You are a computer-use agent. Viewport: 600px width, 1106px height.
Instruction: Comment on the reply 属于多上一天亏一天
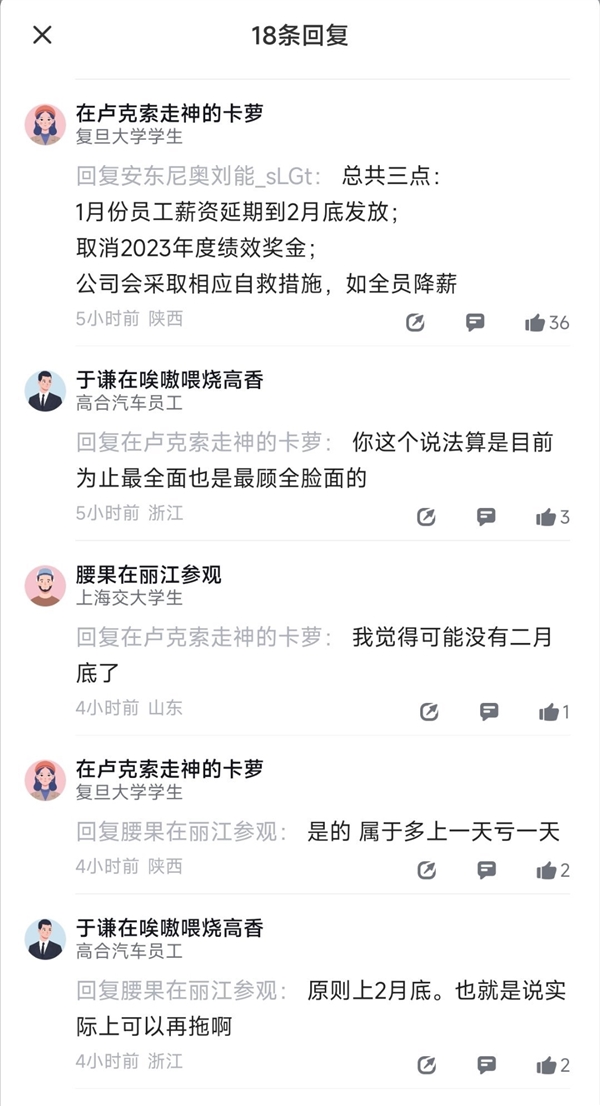(x=486, y=870)
